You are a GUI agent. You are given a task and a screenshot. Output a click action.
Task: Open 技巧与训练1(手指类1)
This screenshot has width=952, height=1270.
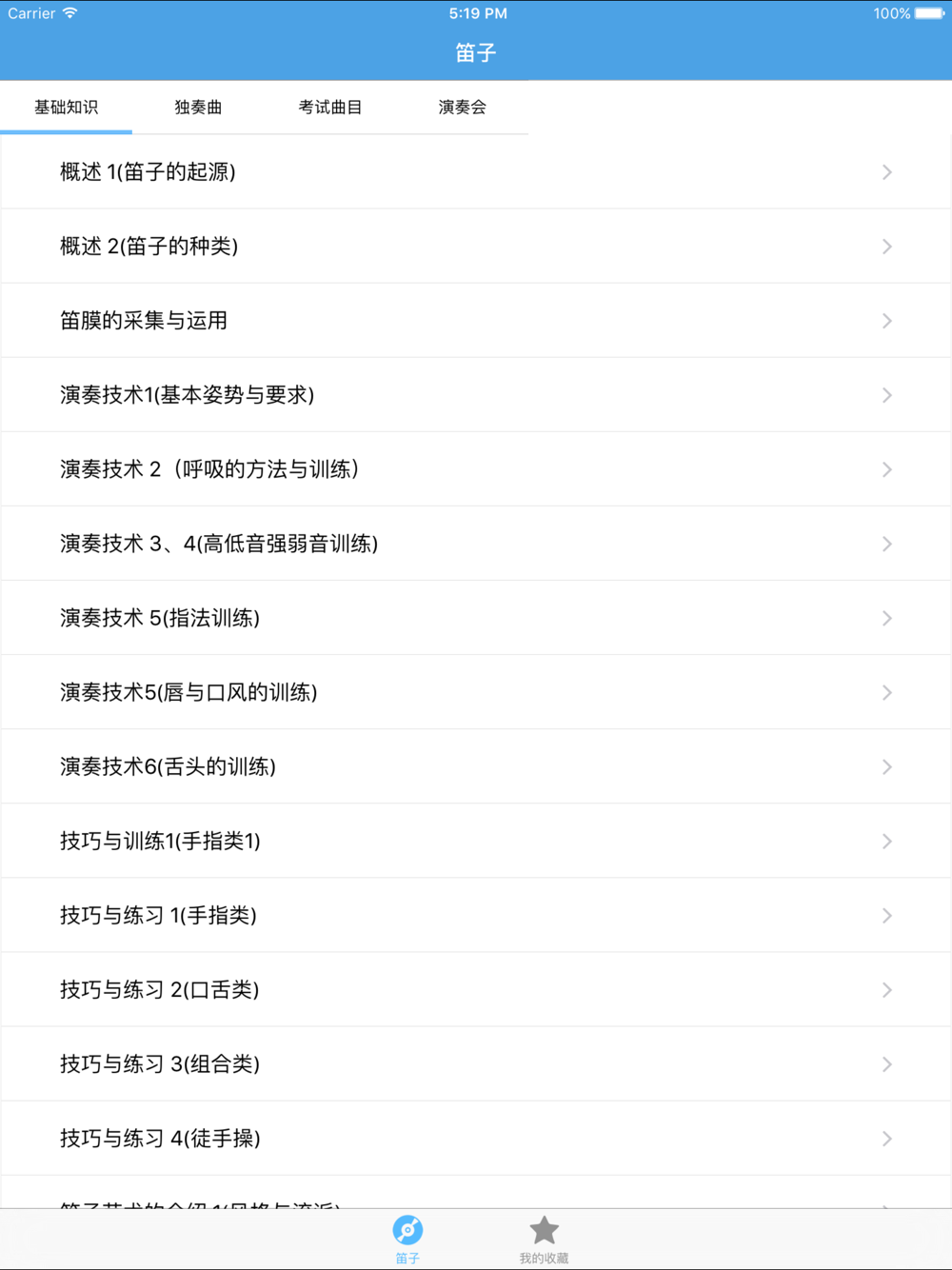[476, 841]
